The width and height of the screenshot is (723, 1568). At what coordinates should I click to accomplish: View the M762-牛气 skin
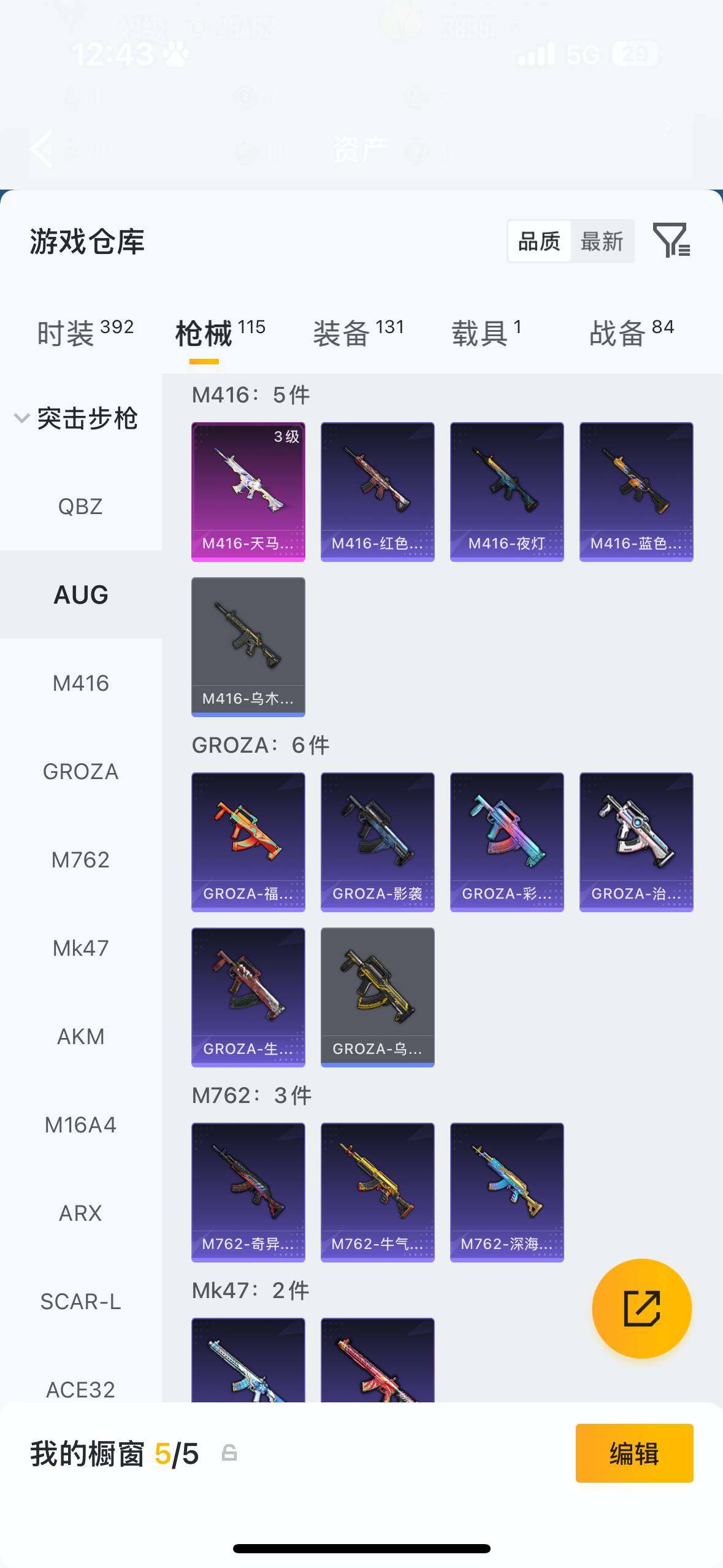pos(377,1192)
